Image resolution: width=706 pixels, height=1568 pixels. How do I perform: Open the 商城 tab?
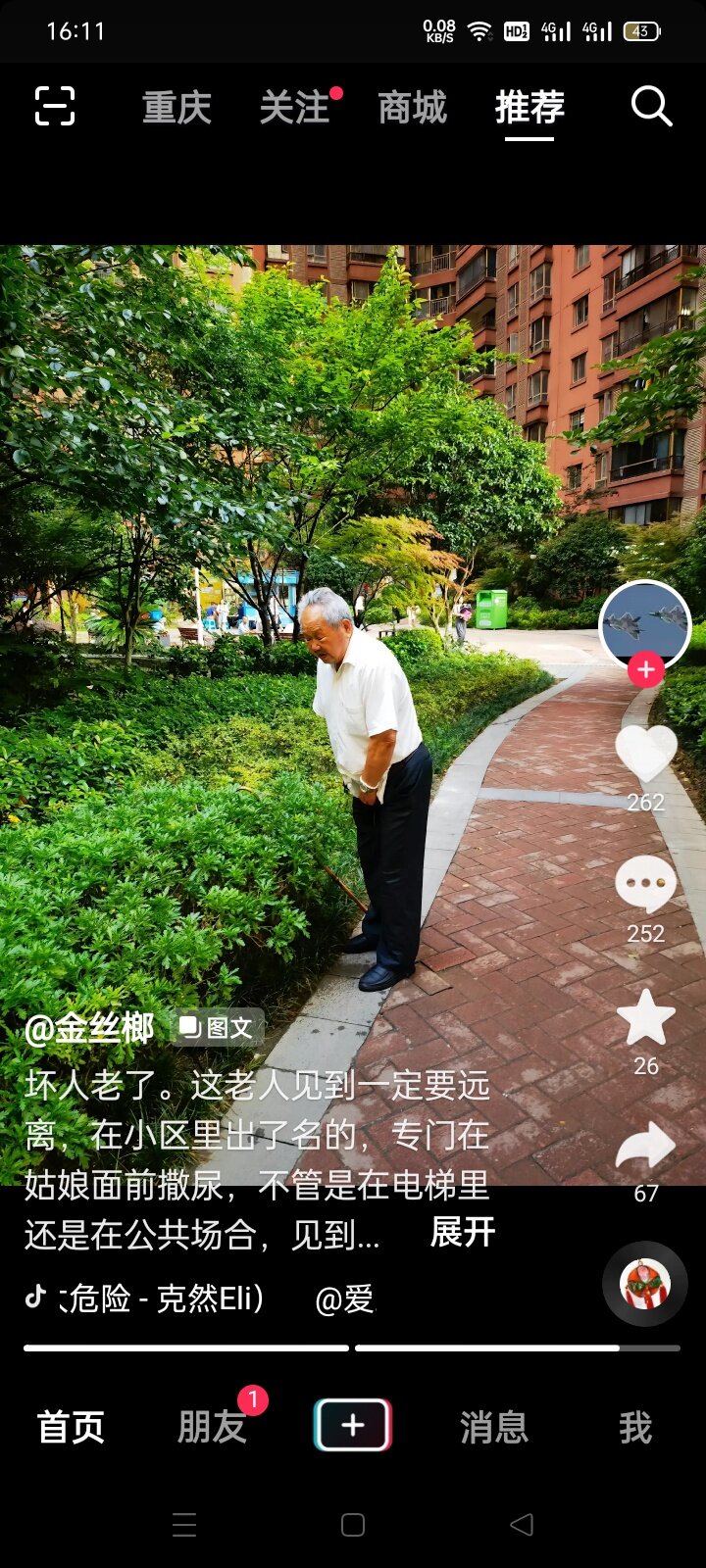(x=413, y=107)
